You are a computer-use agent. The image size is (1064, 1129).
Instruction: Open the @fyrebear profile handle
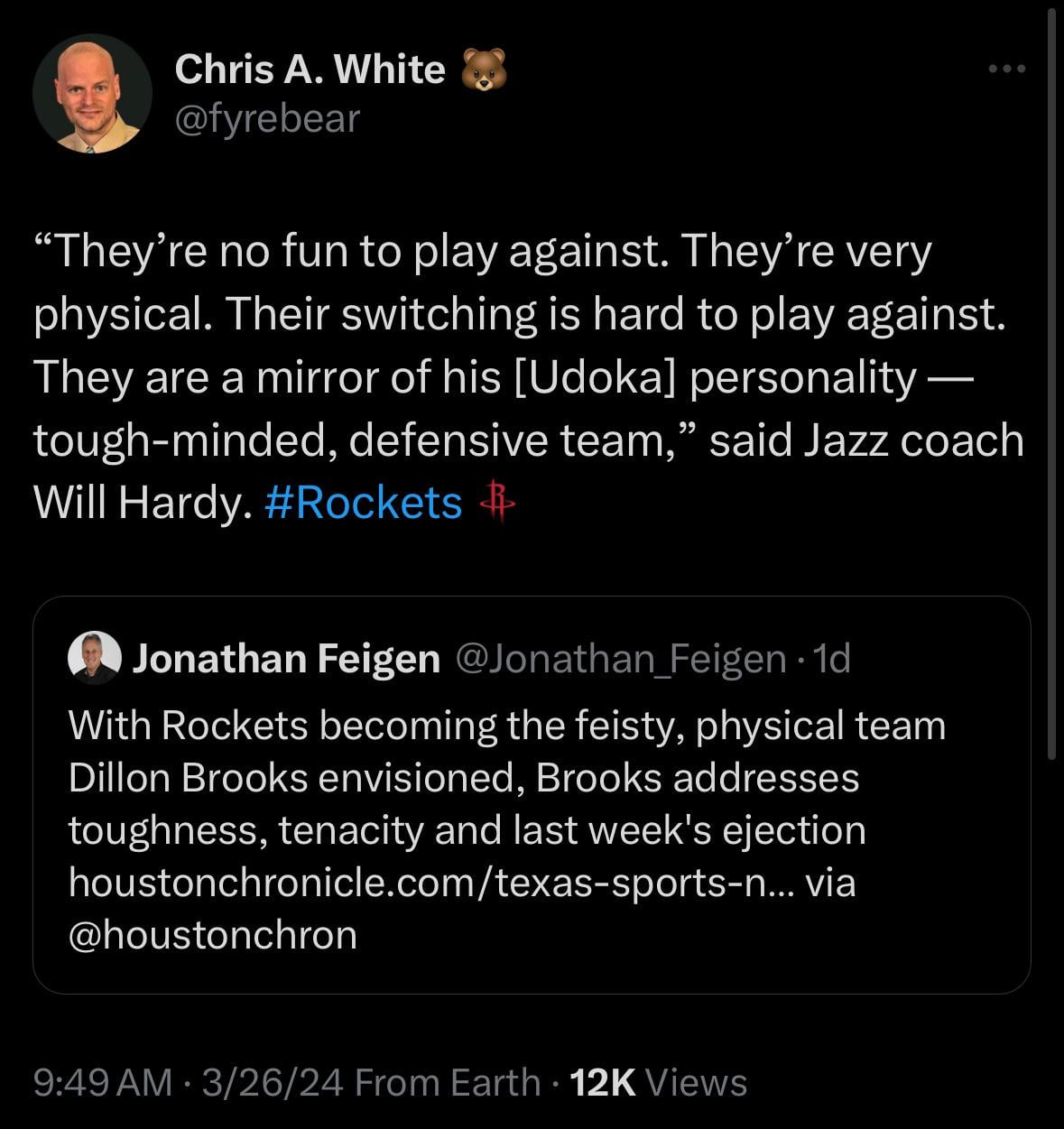tap(266, 119)
